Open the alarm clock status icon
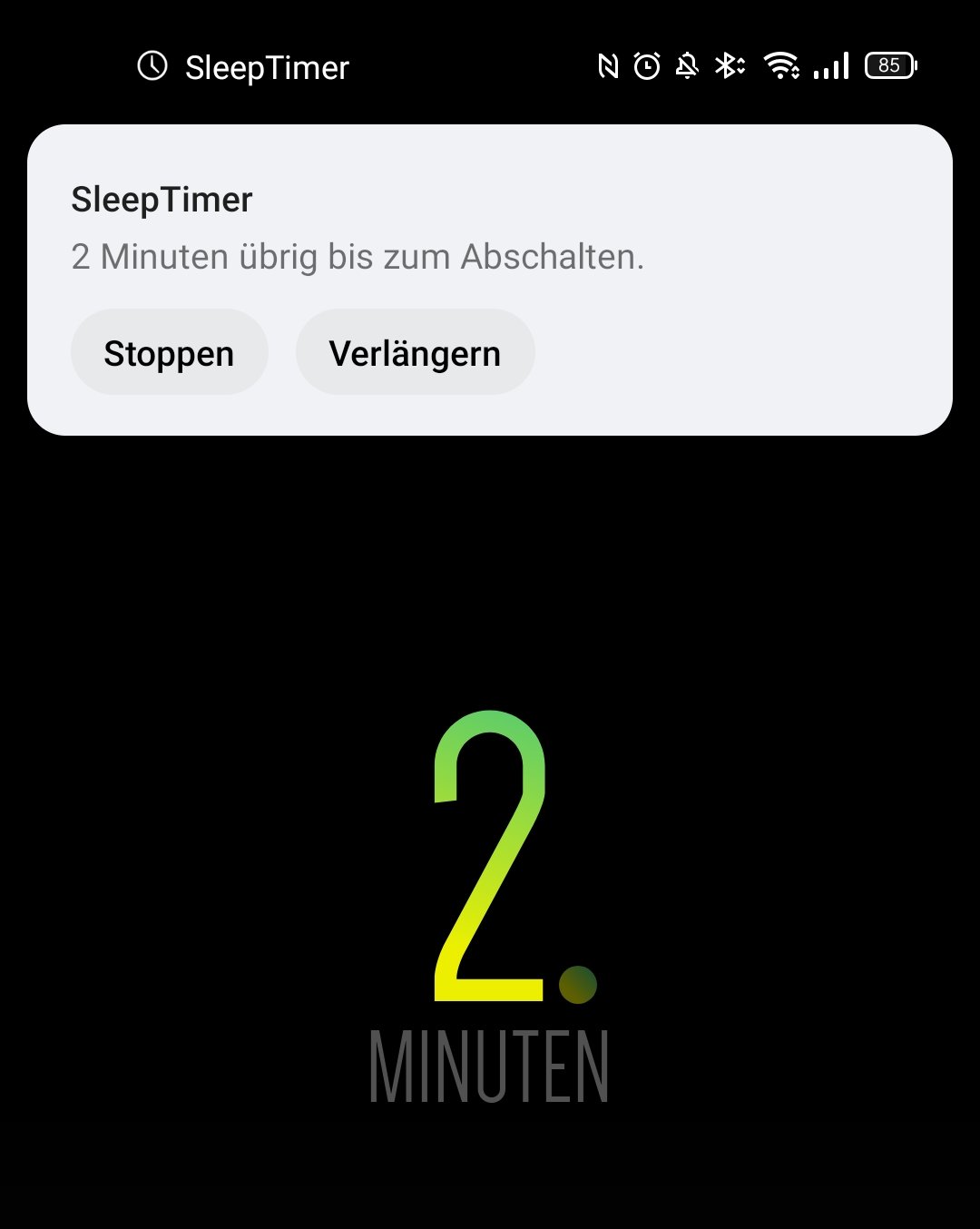The image size is (980, 1229). coord(645,64)
